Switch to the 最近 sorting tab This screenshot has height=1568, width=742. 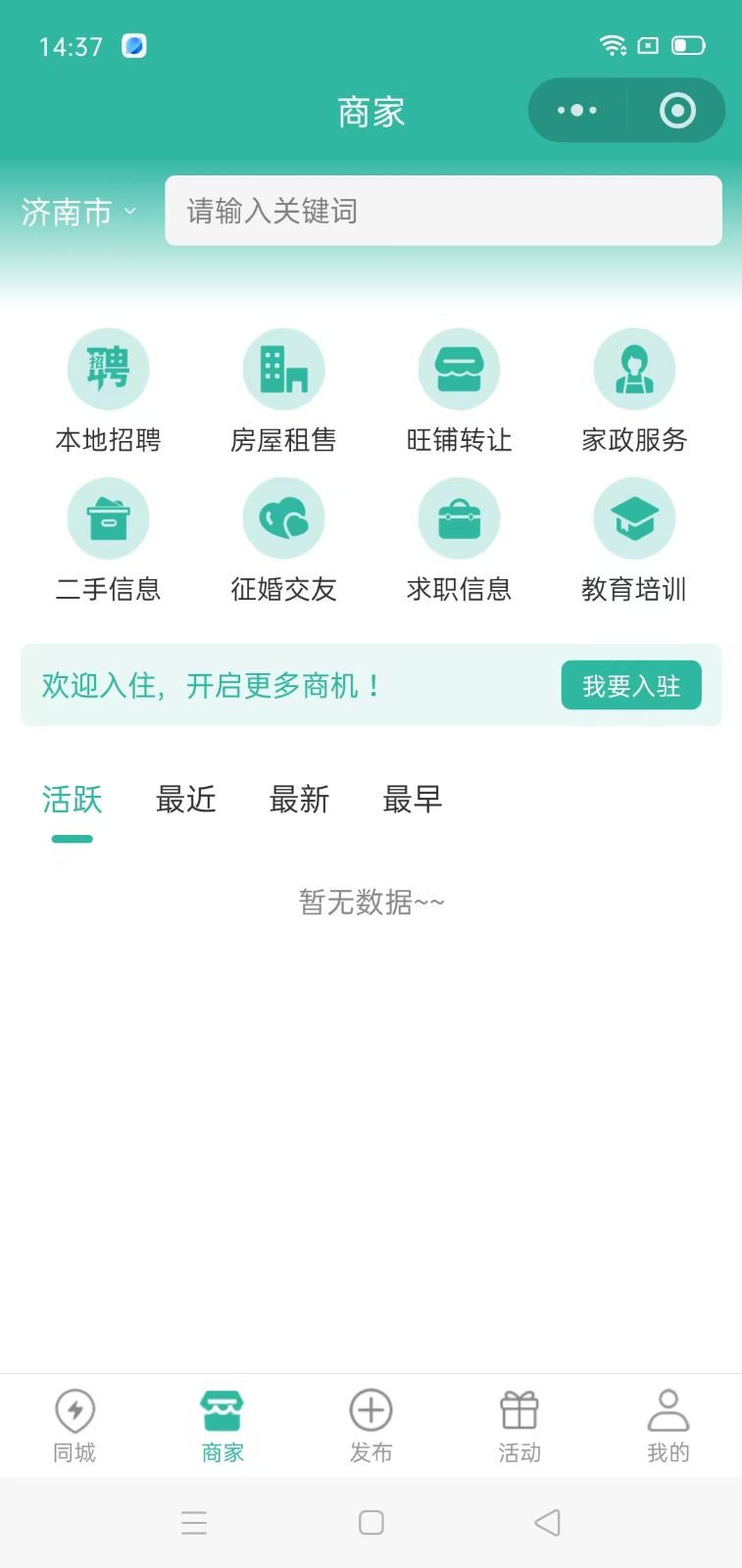tap(185, 800)
